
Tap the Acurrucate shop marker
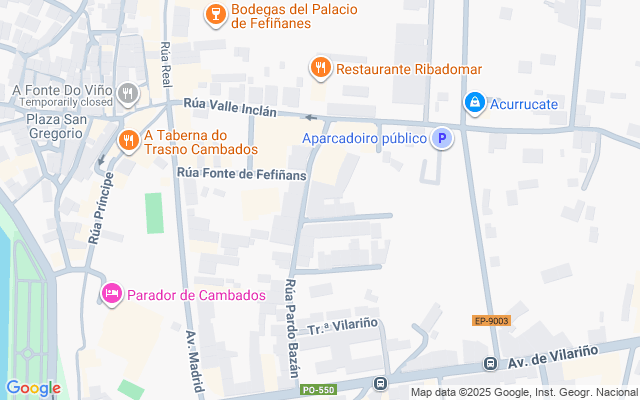(x=474, y=103)
